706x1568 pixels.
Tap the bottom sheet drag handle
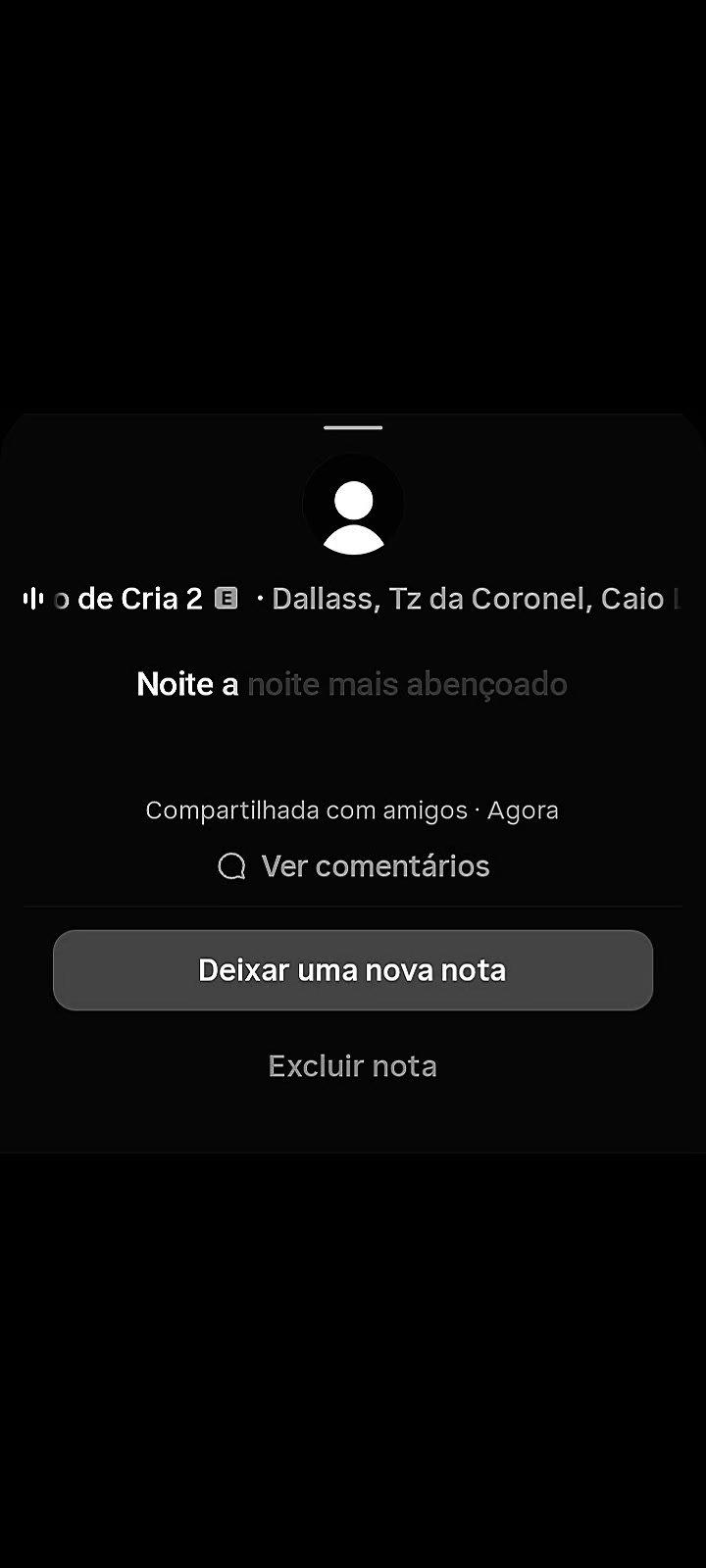(x=353, y=427)
